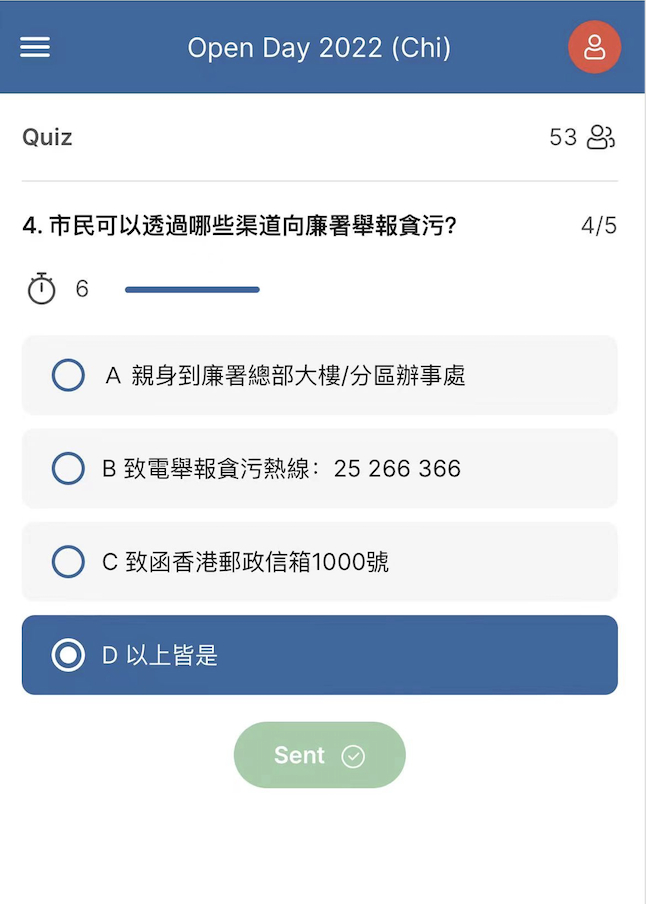Choose option B 致電舉報貪污熱線

point(68,468)
